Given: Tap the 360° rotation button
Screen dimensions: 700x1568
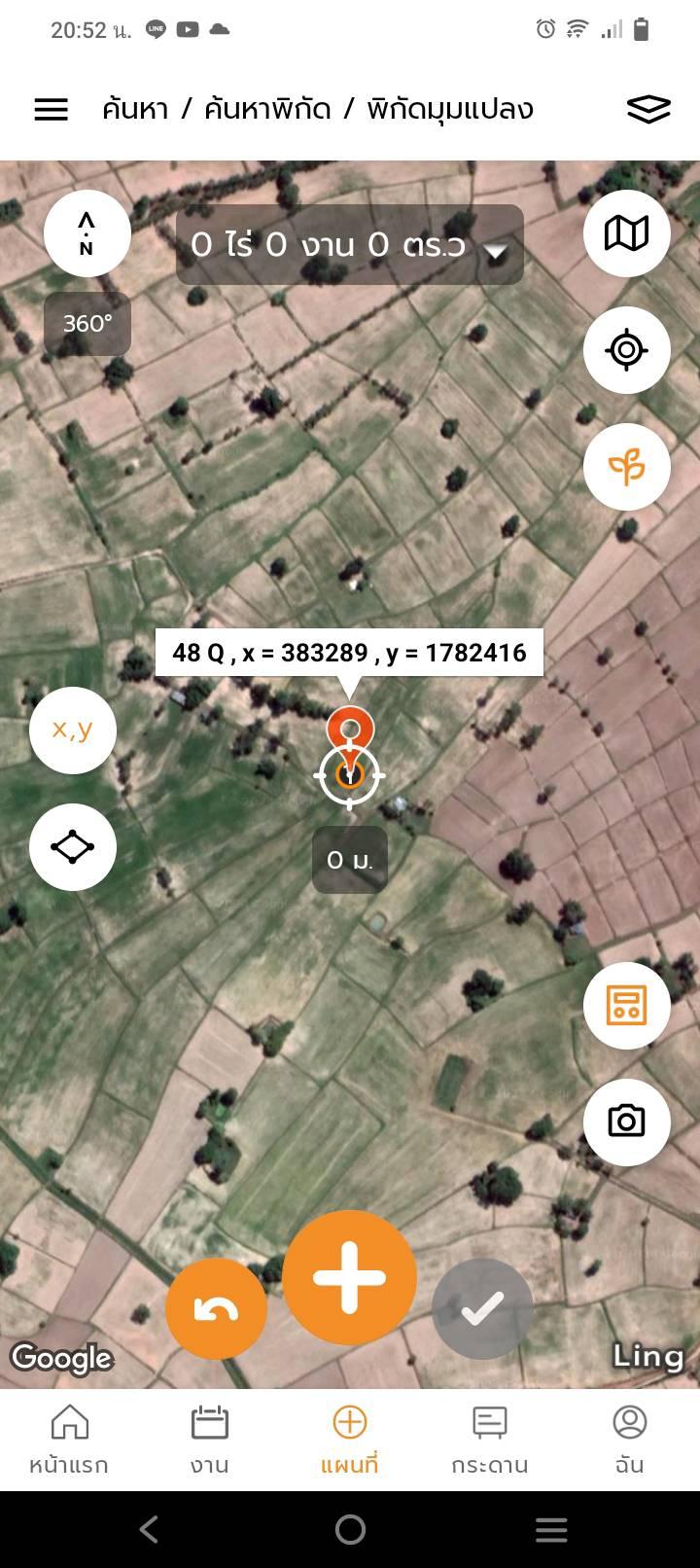Looking at the screenshot, I should coord(87,323).
